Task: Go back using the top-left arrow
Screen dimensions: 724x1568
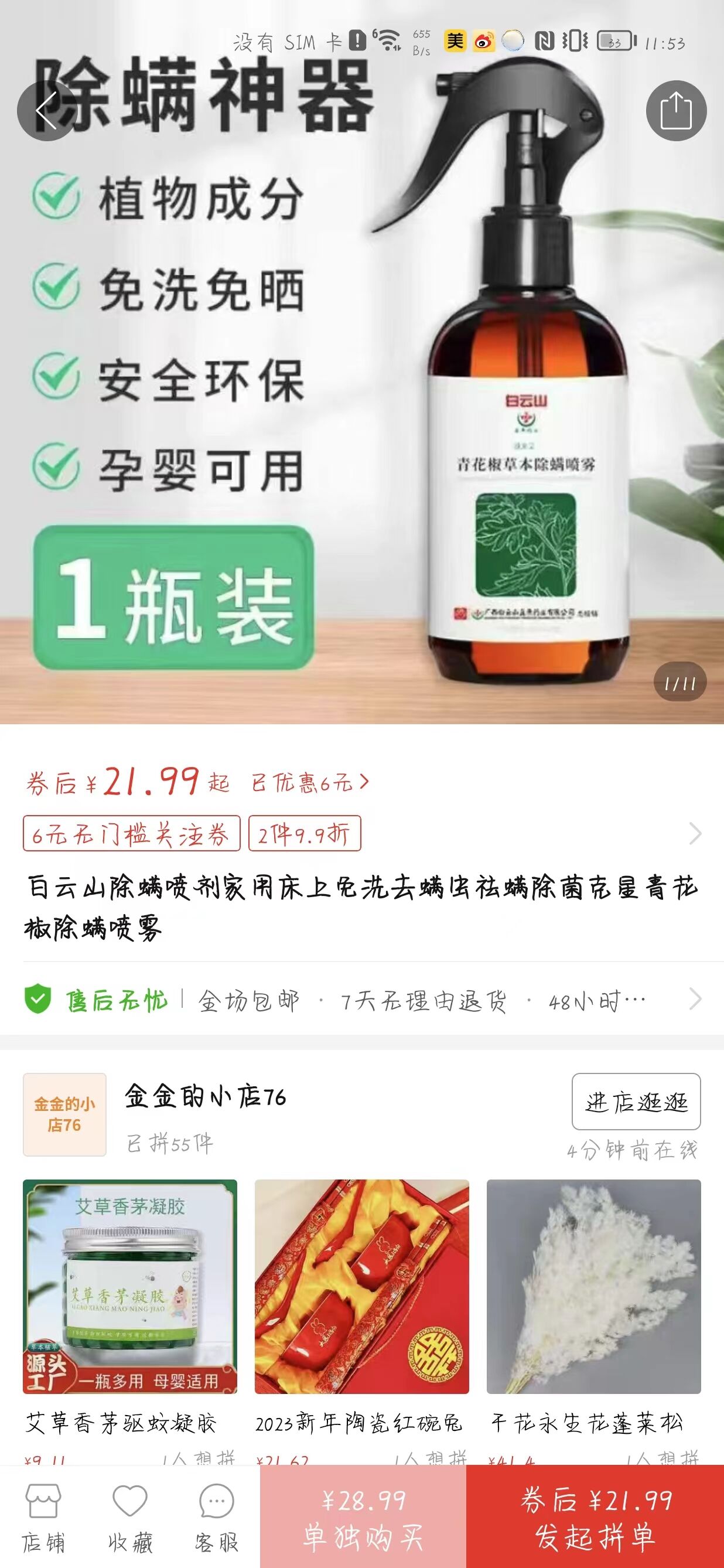Action: [47, 111]
